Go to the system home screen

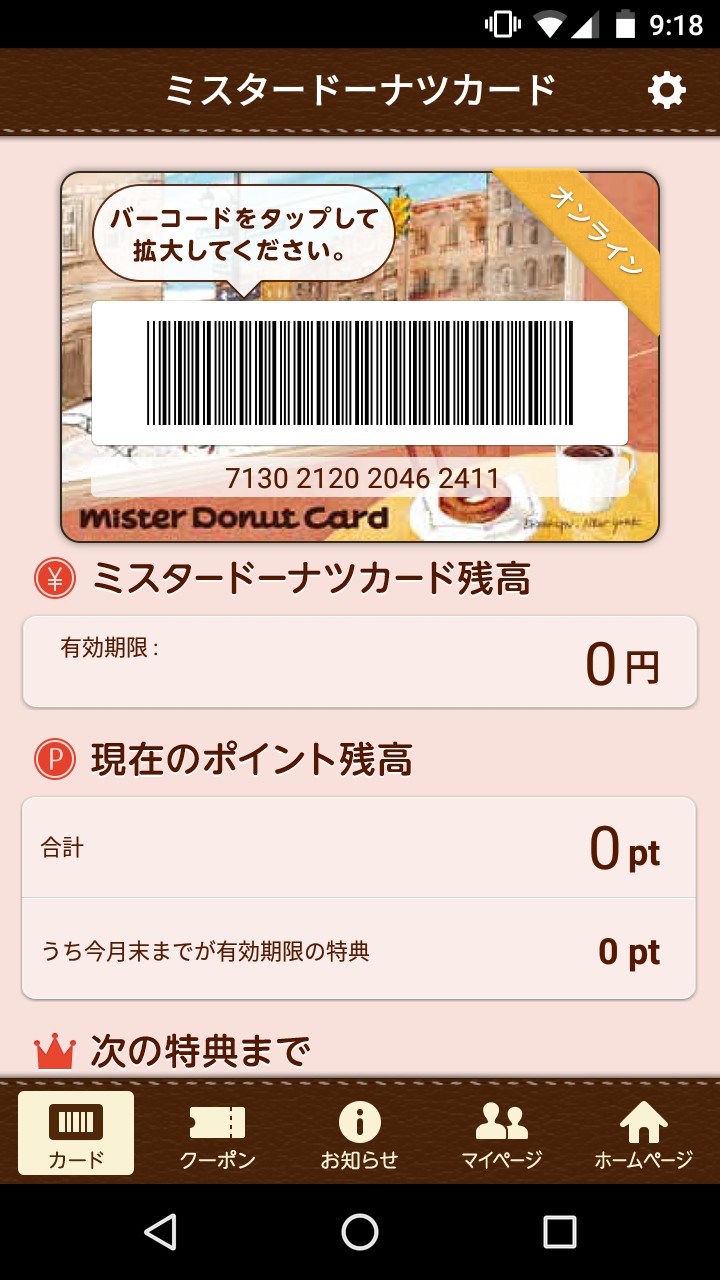(x=360, y=1232)
